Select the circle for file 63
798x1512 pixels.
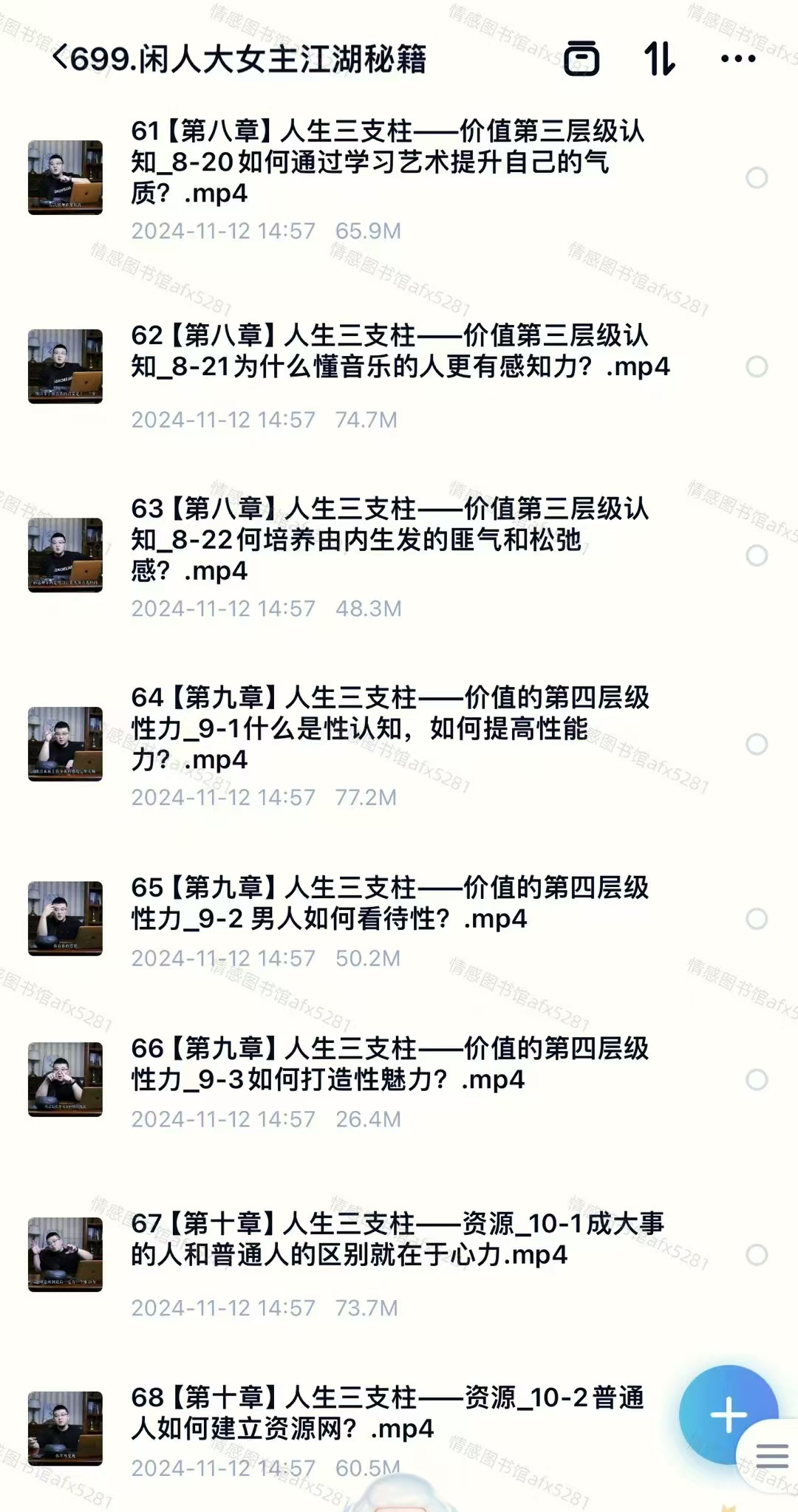pyautogui.click(x=756, y=555)
